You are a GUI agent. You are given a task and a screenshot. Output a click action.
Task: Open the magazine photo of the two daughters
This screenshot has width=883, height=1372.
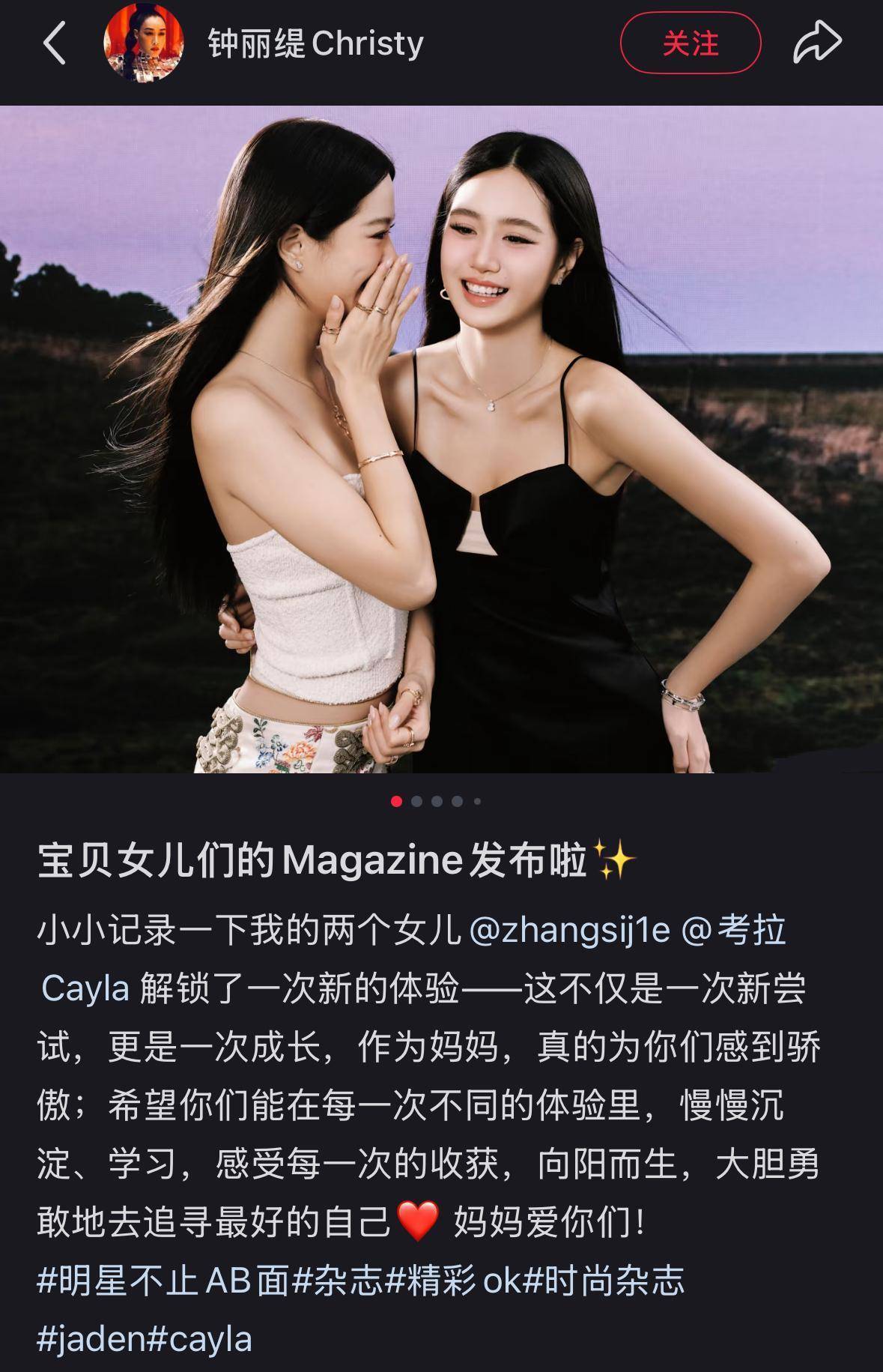click(441, 439)
